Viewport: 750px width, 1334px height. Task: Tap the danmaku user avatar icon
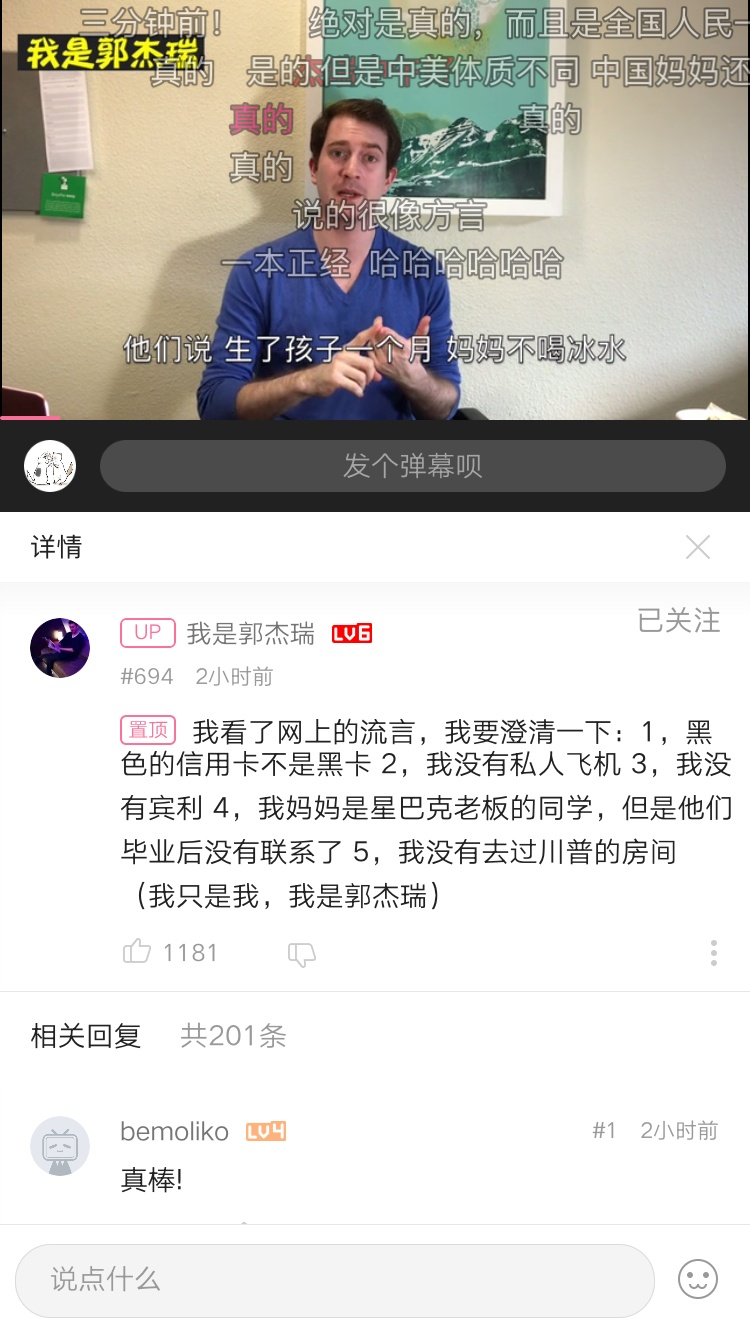[49, 465]
